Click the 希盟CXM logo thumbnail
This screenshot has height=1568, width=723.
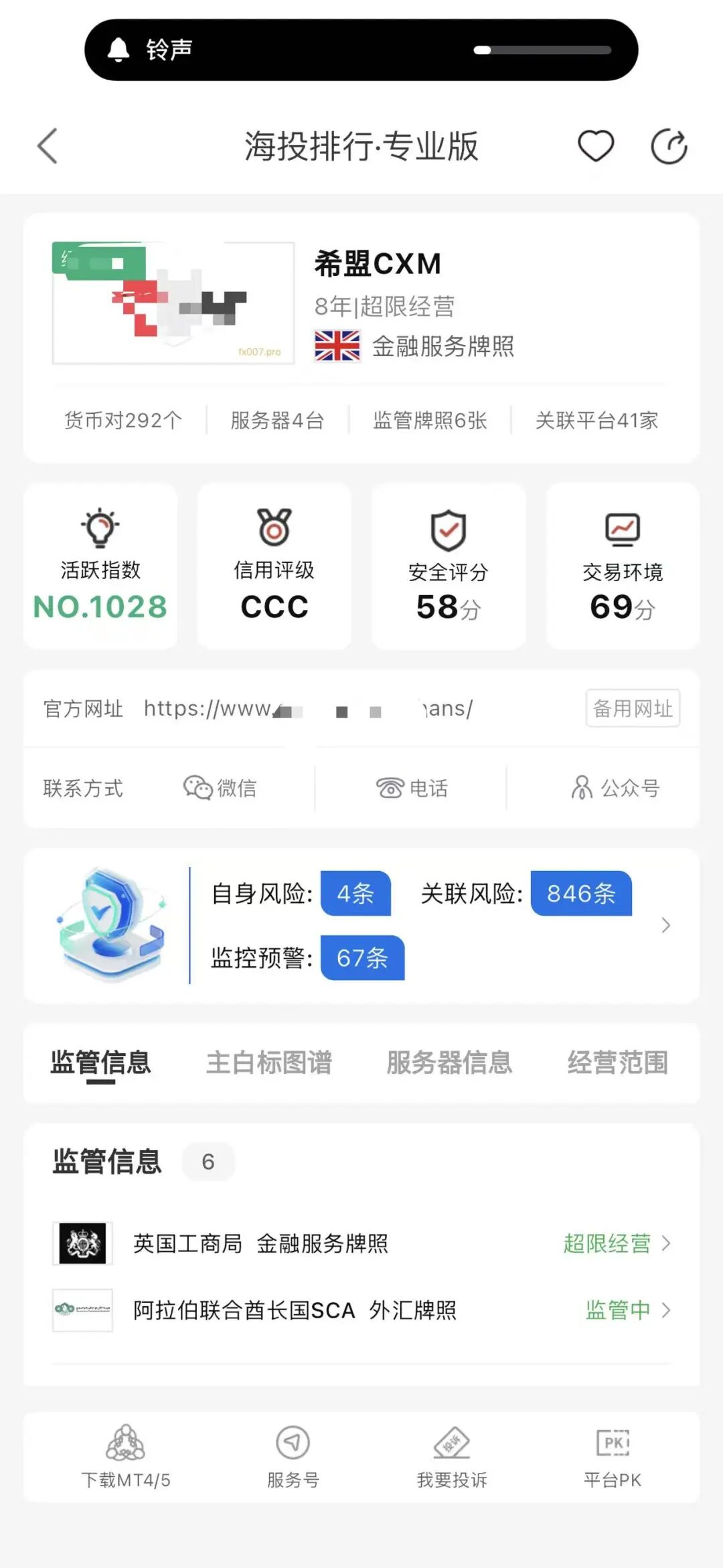(x=174, y=299)
